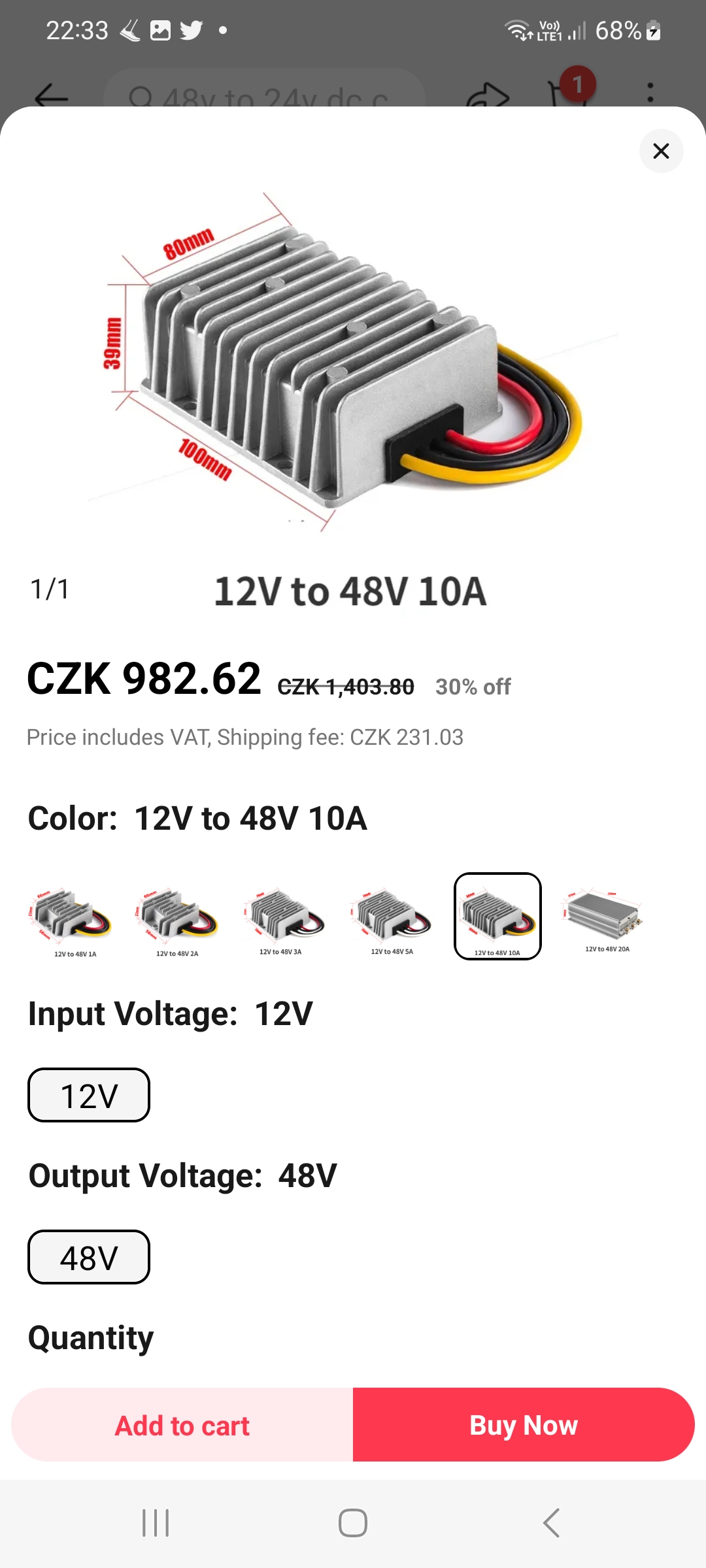Select the 12V input voltage option
The height and width of the screenshot is (1568, 706).
click(89, 1095)
